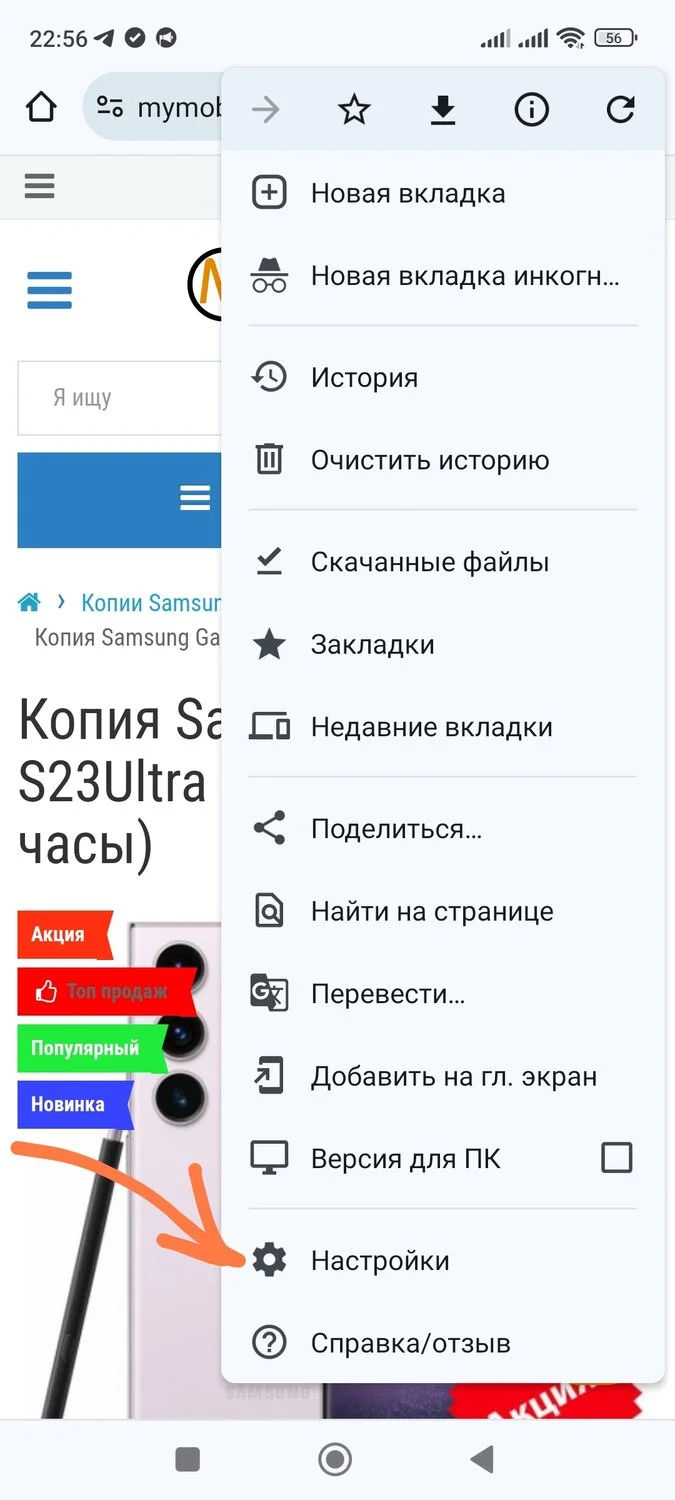The height and width of the screenshot is (1500, 675).
Task: Open Недавние вкладки
Action: (431, 727)
